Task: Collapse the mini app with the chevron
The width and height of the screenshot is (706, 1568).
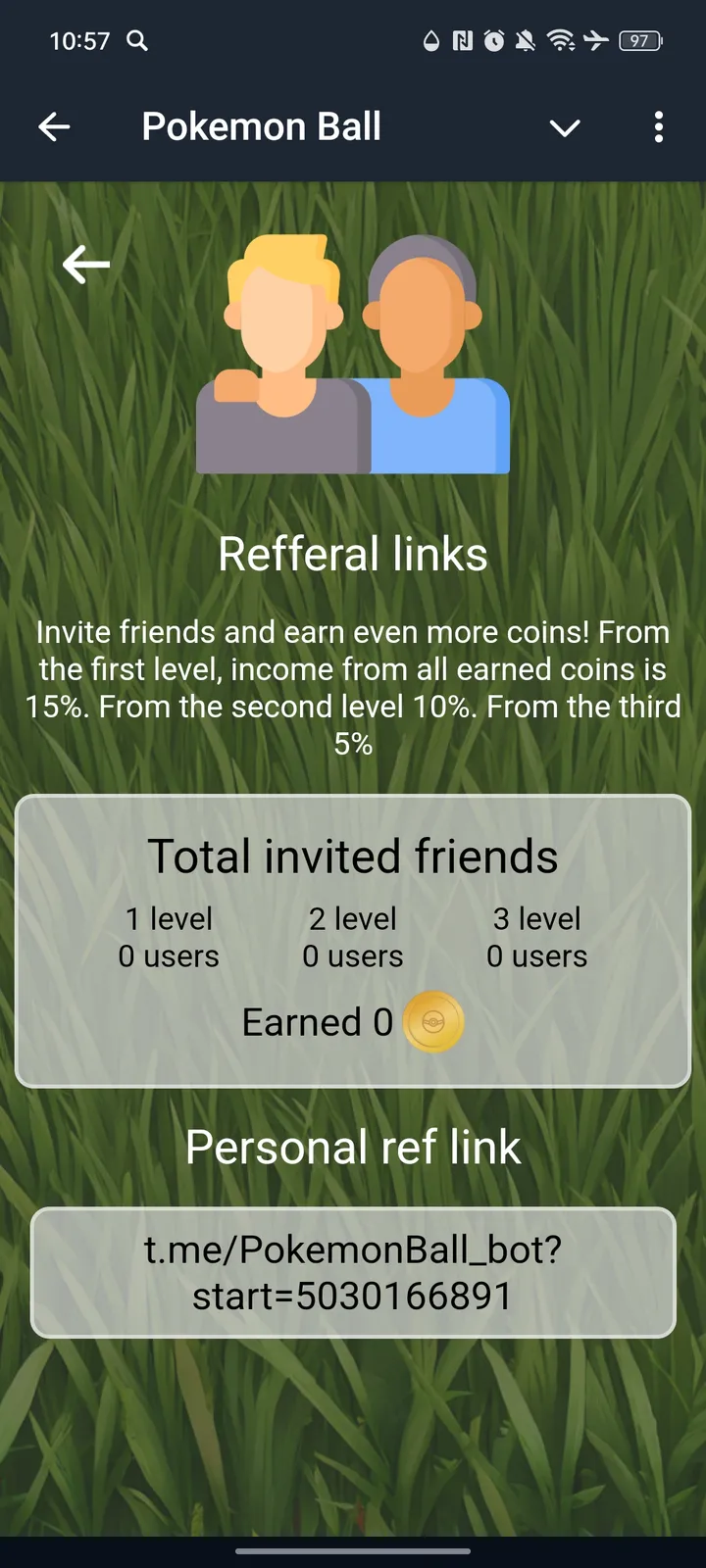Action: 565,127
